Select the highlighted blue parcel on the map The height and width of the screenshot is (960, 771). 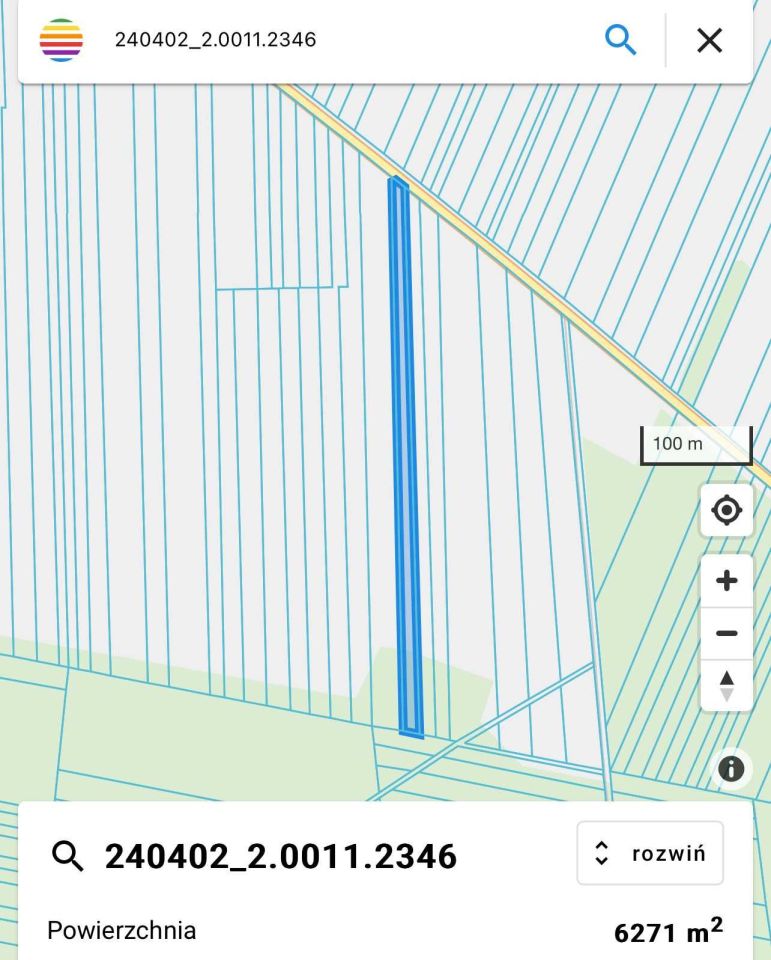coord(405,460)
